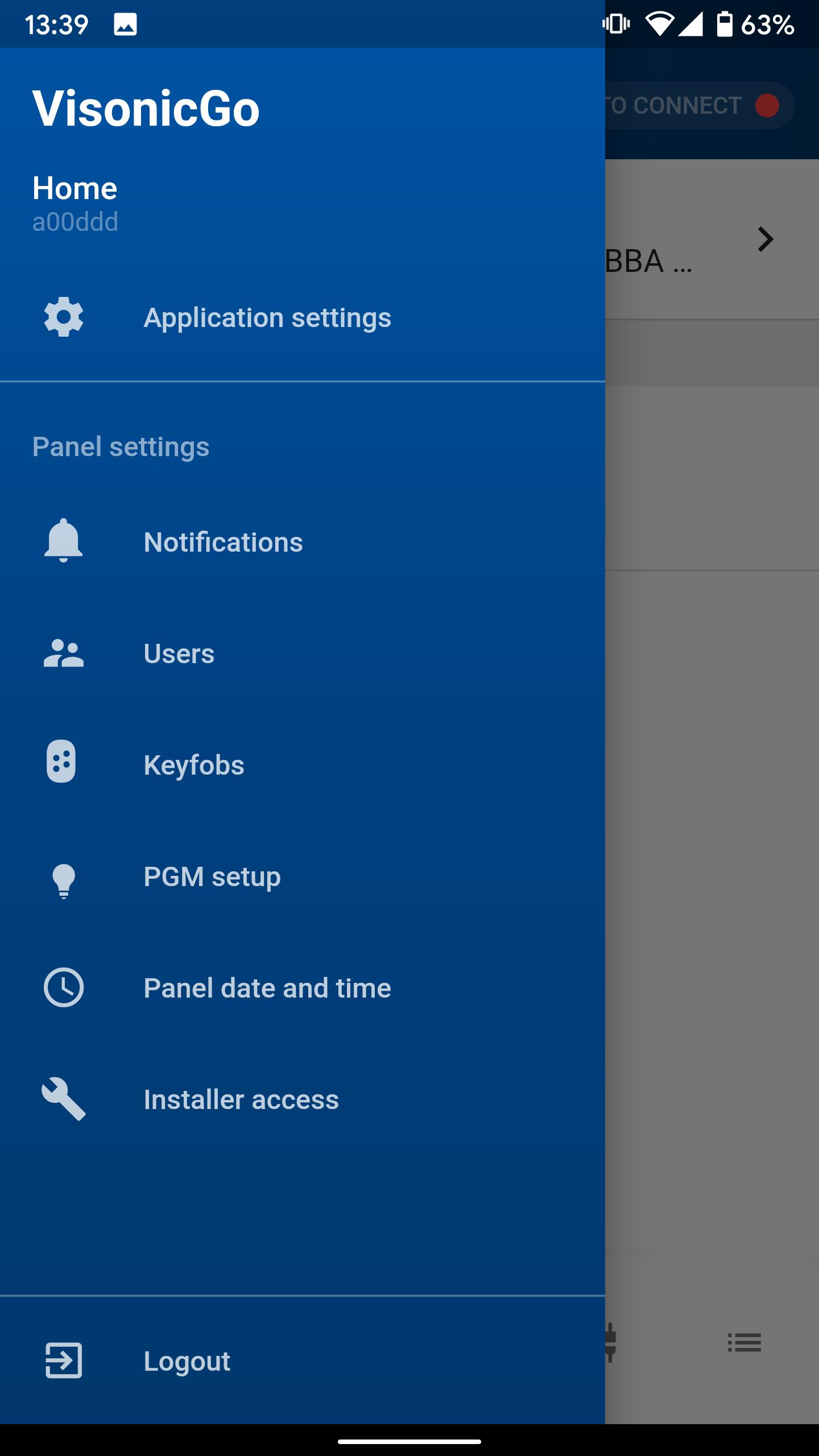Viewport: 819px width, 1456px height.
Task: Go to the Users section
Action: click(x=303, y=653)
